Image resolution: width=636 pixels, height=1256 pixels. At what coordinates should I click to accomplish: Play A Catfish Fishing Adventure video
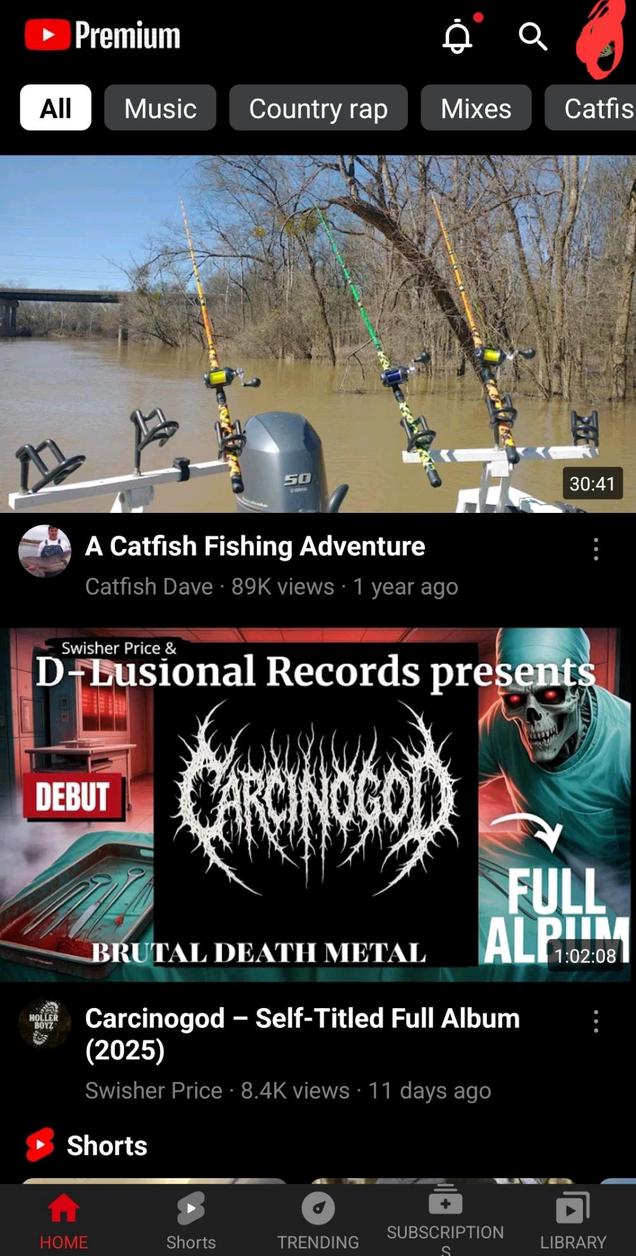[x=318, y=333]
